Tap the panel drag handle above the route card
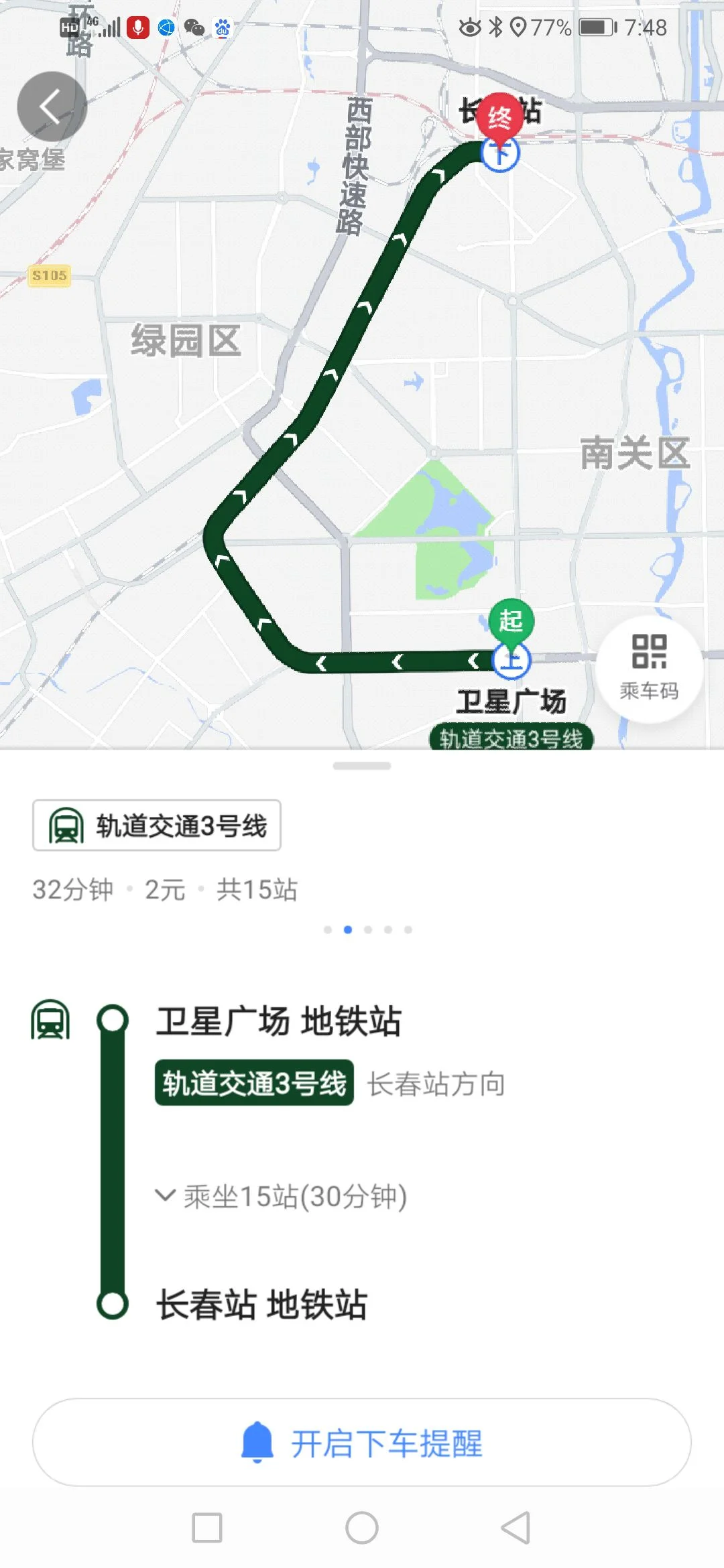The width and height of the screenshot is (724, 1568). pyautogui.click(x=362, y=764)
